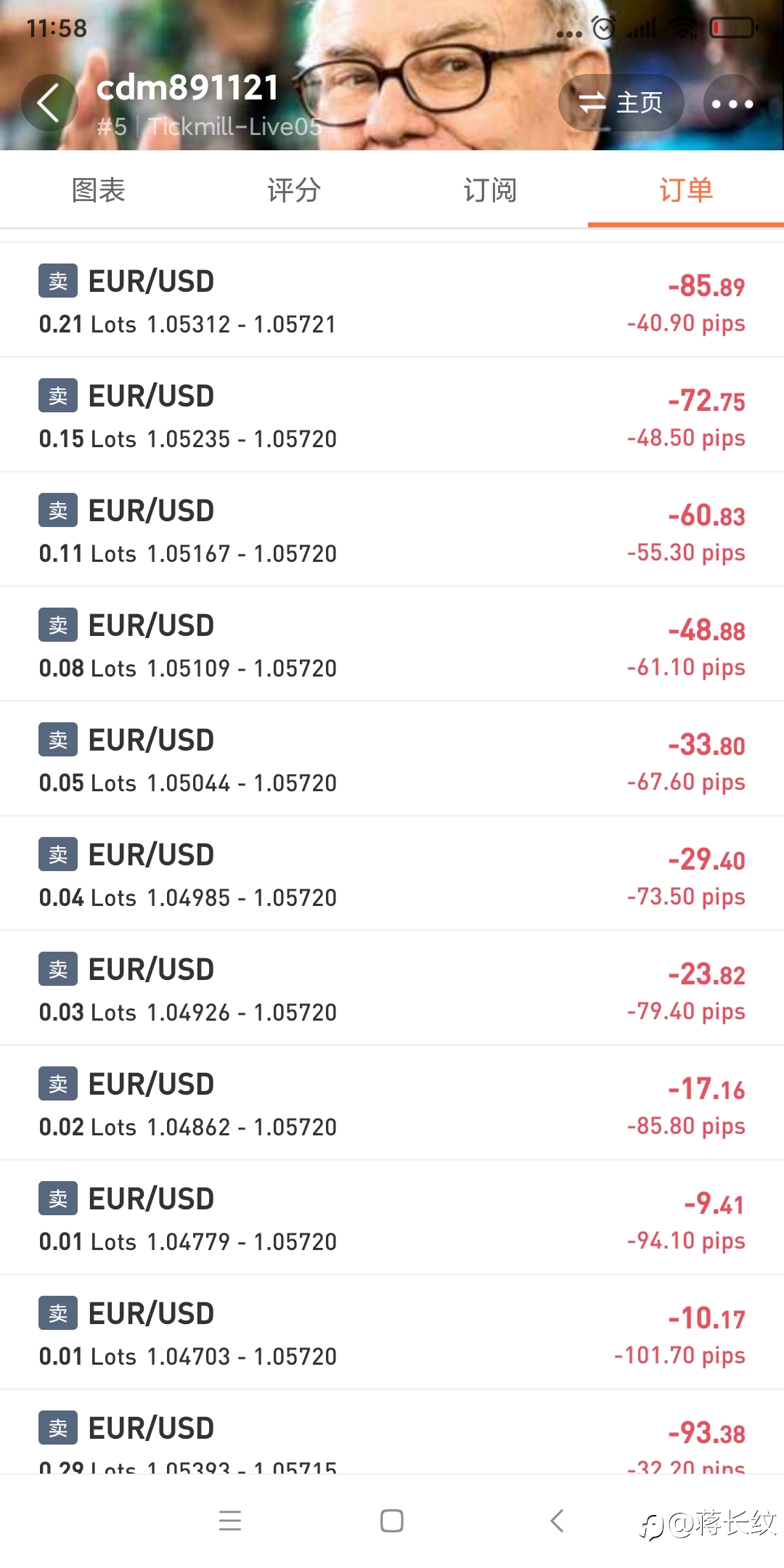Switch to the 图表 tab
Viewport: 784px width, 1568px height.
coord(98,190)
